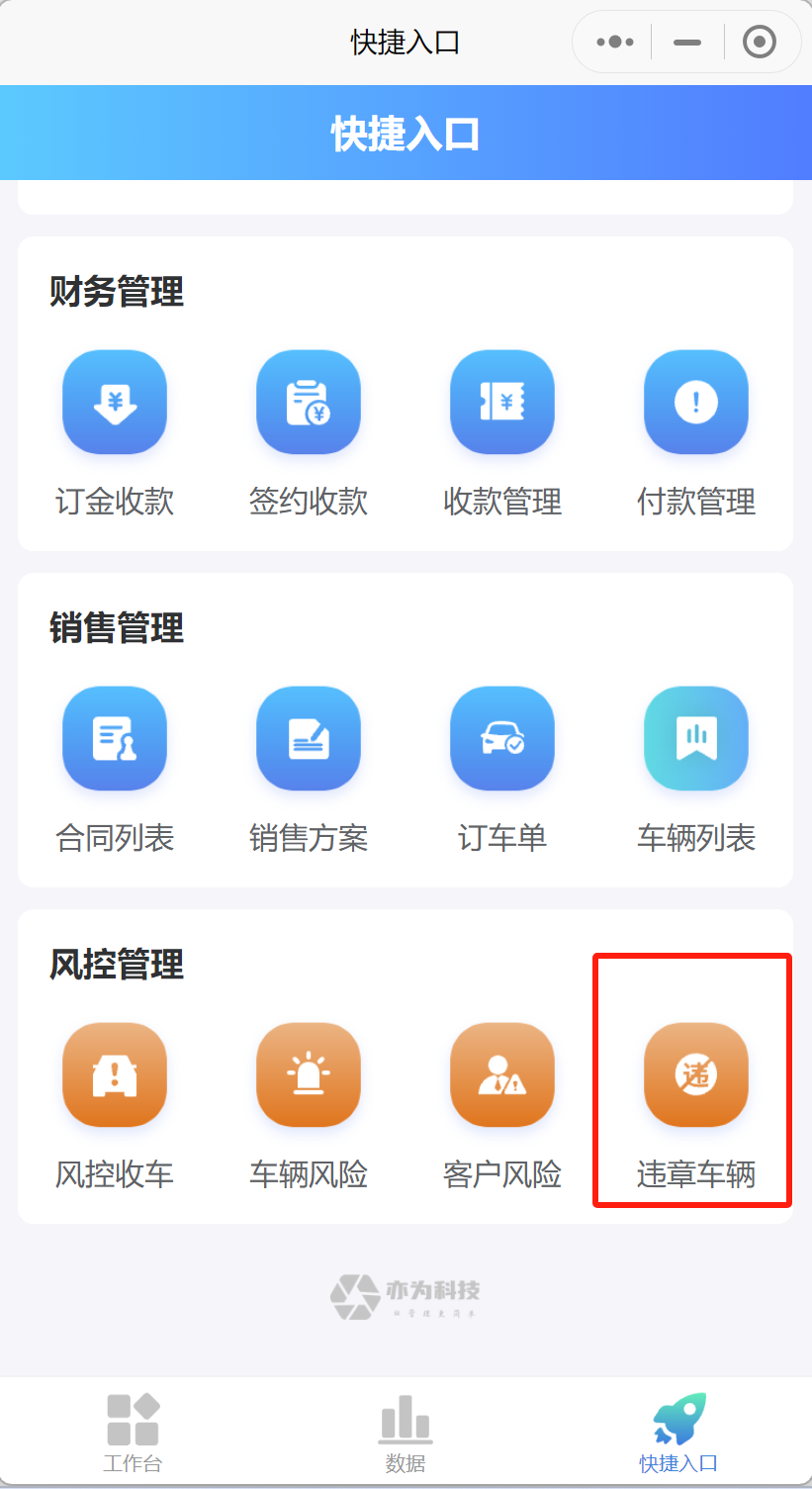Minimize the mini program
This screenshot has width=812, height=1489.
pyautogui.click(x=686, y=43)
